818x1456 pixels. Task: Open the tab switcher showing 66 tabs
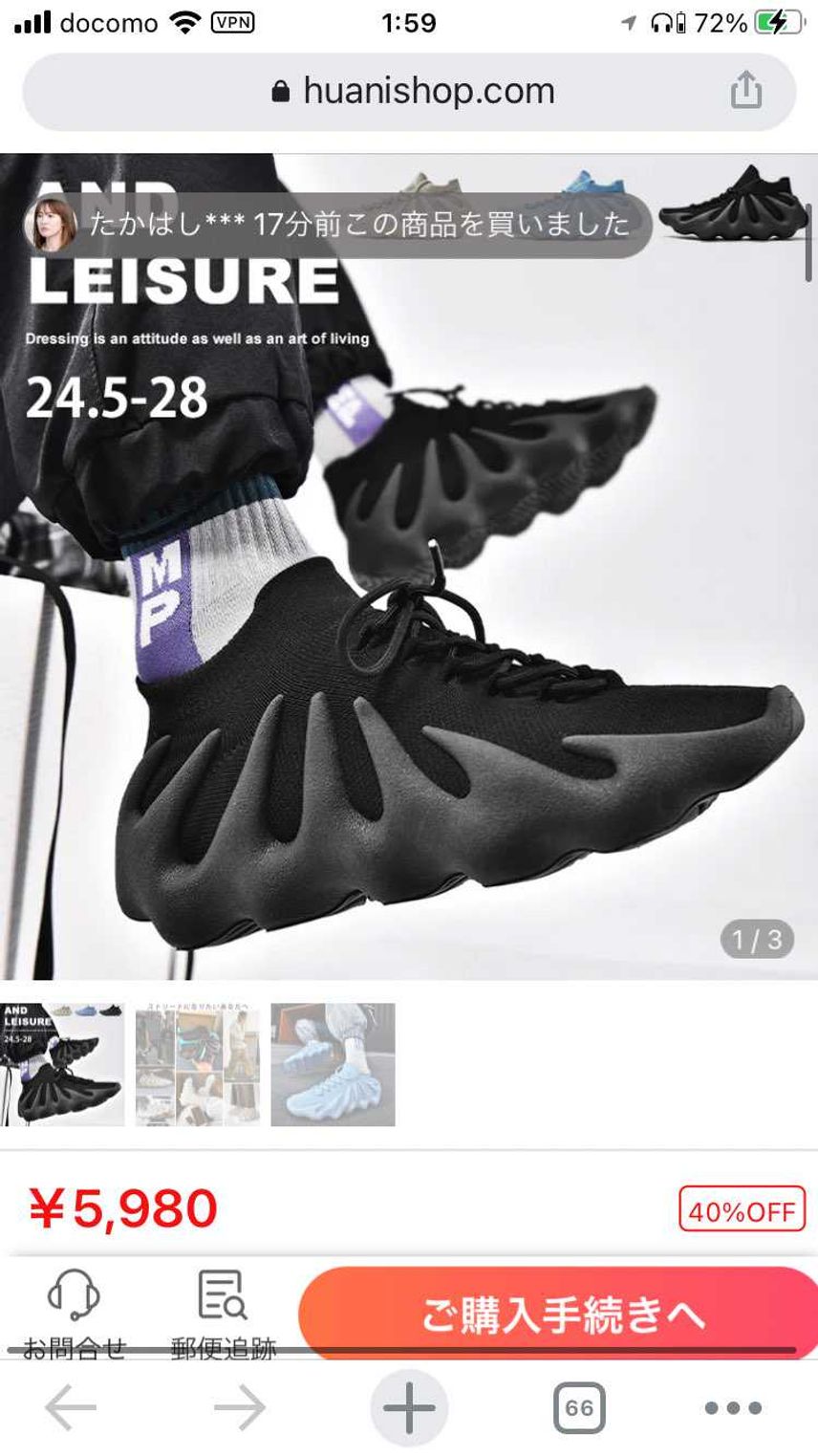pos(579,1407)
